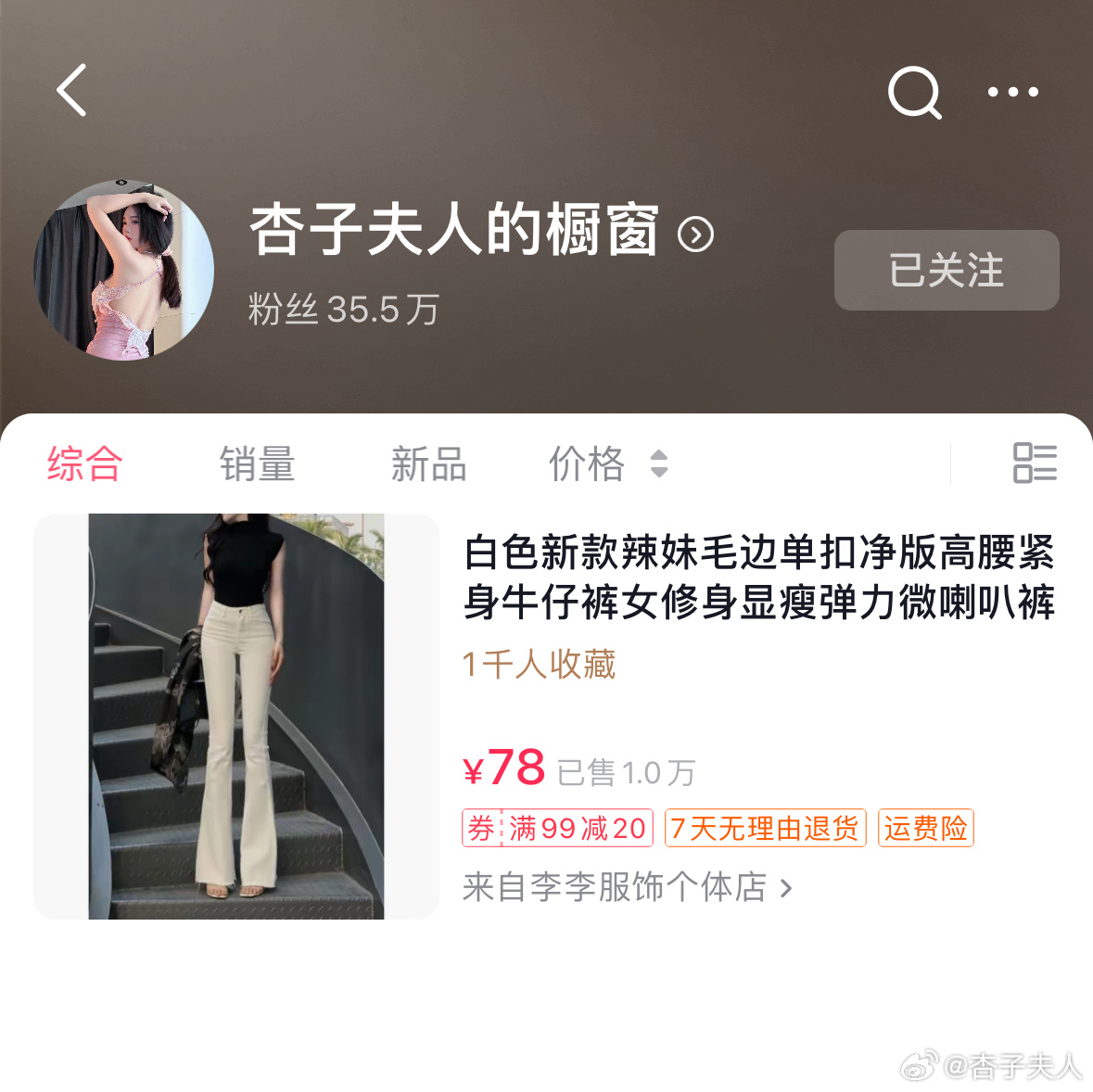
Task: Go back using the top-left arrow
Action: (x=71, y=90)
